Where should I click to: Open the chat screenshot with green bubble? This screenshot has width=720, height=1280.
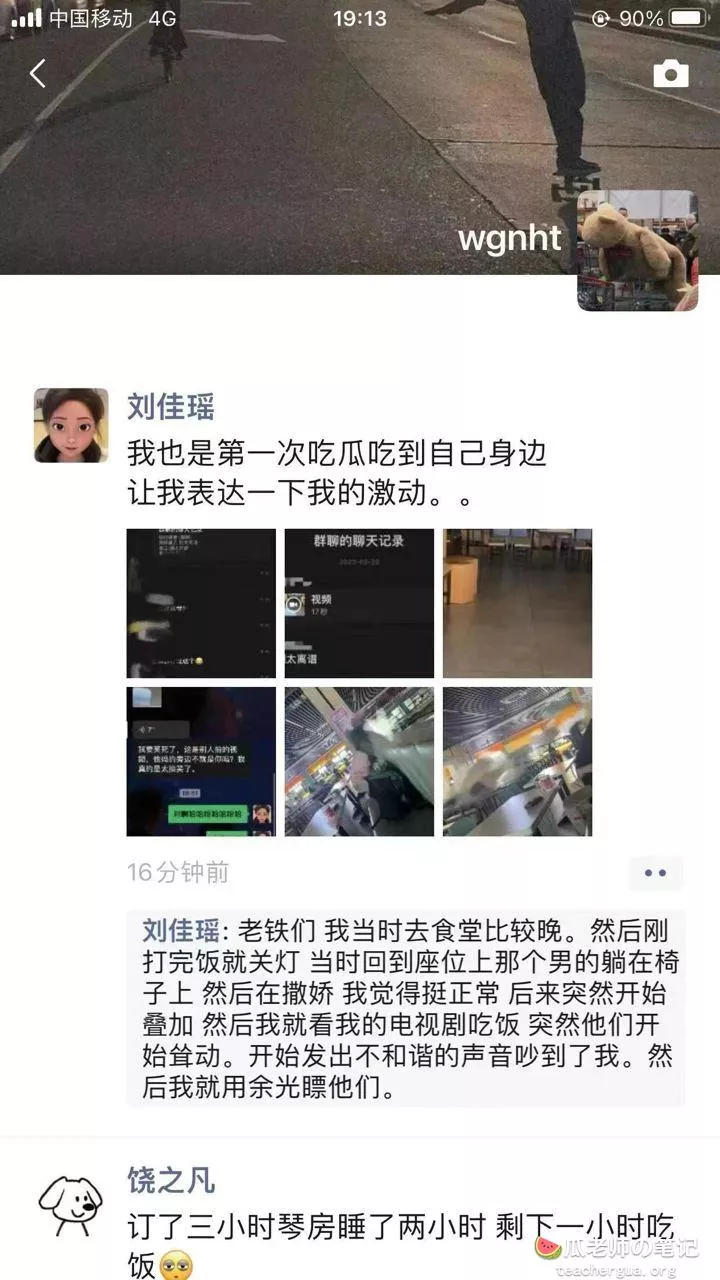pos(201,761)
